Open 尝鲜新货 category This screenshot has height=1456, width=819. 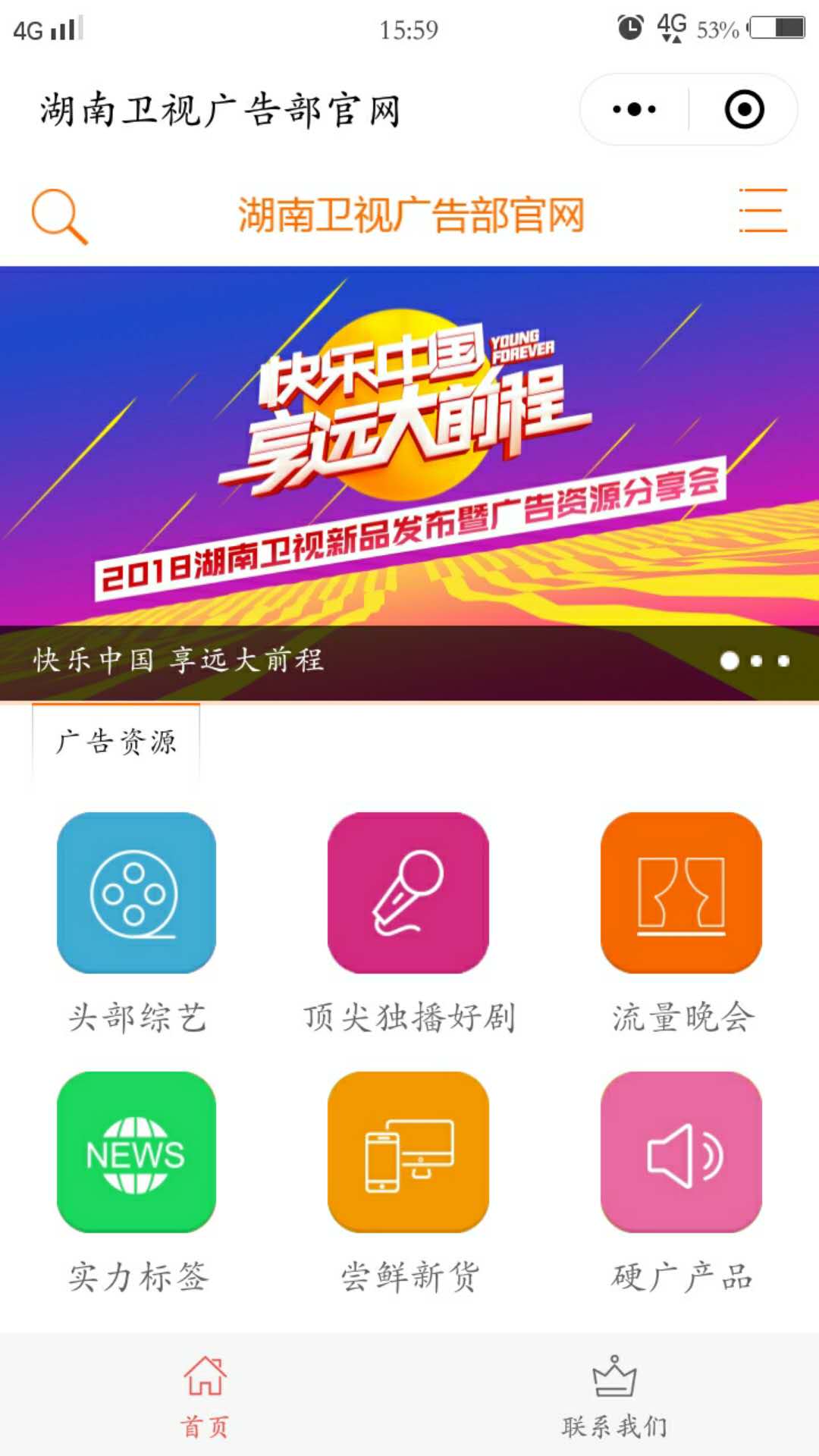[408, 1153]
